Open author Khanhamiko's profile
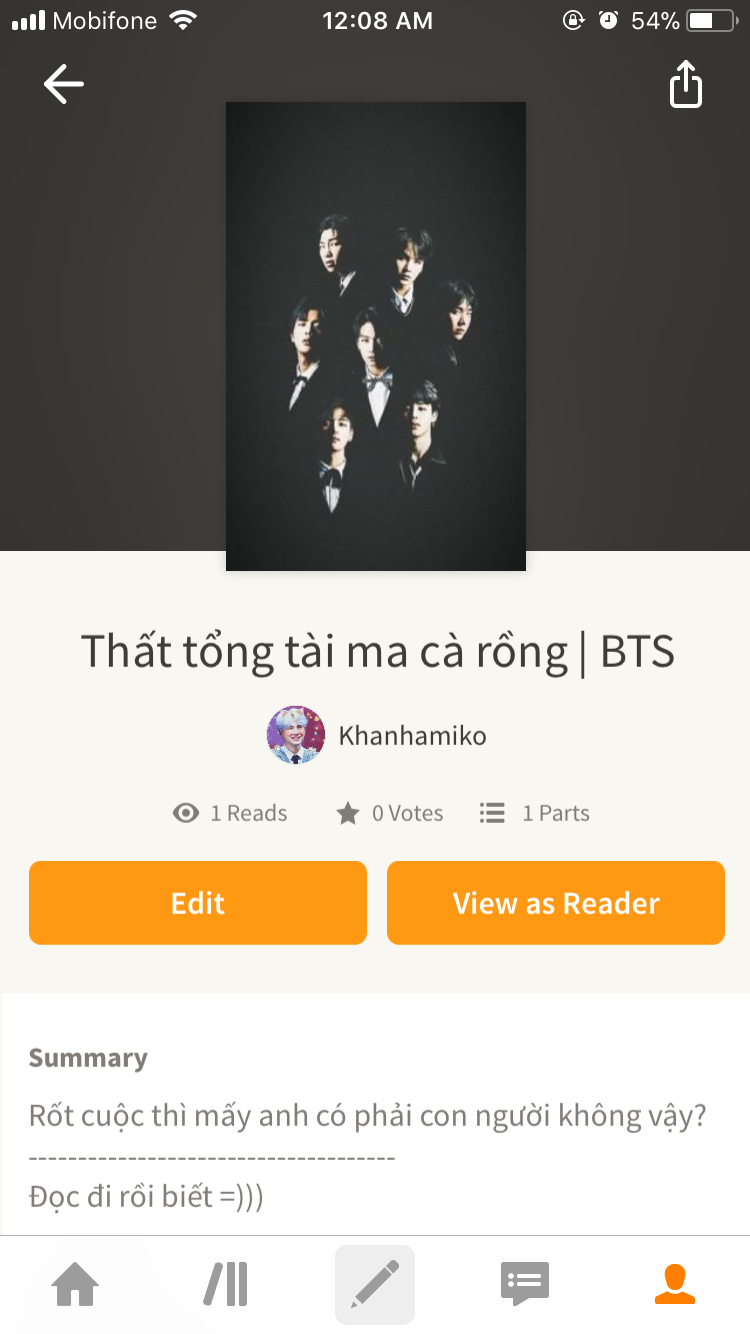750x1334 pixels. (376, 736)
